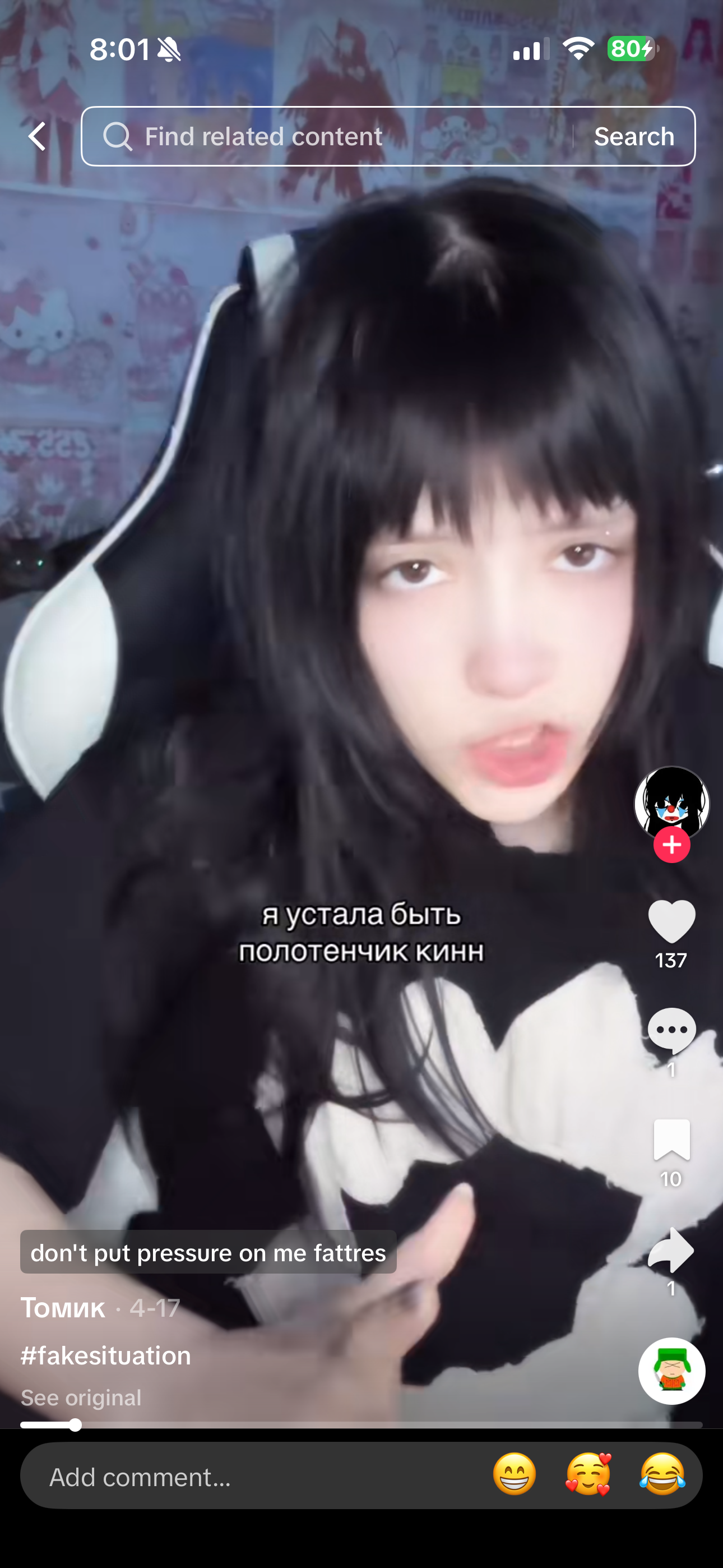Open the comments
The width and height of the screenshot is (723, 1568).
pos(671,1030)
